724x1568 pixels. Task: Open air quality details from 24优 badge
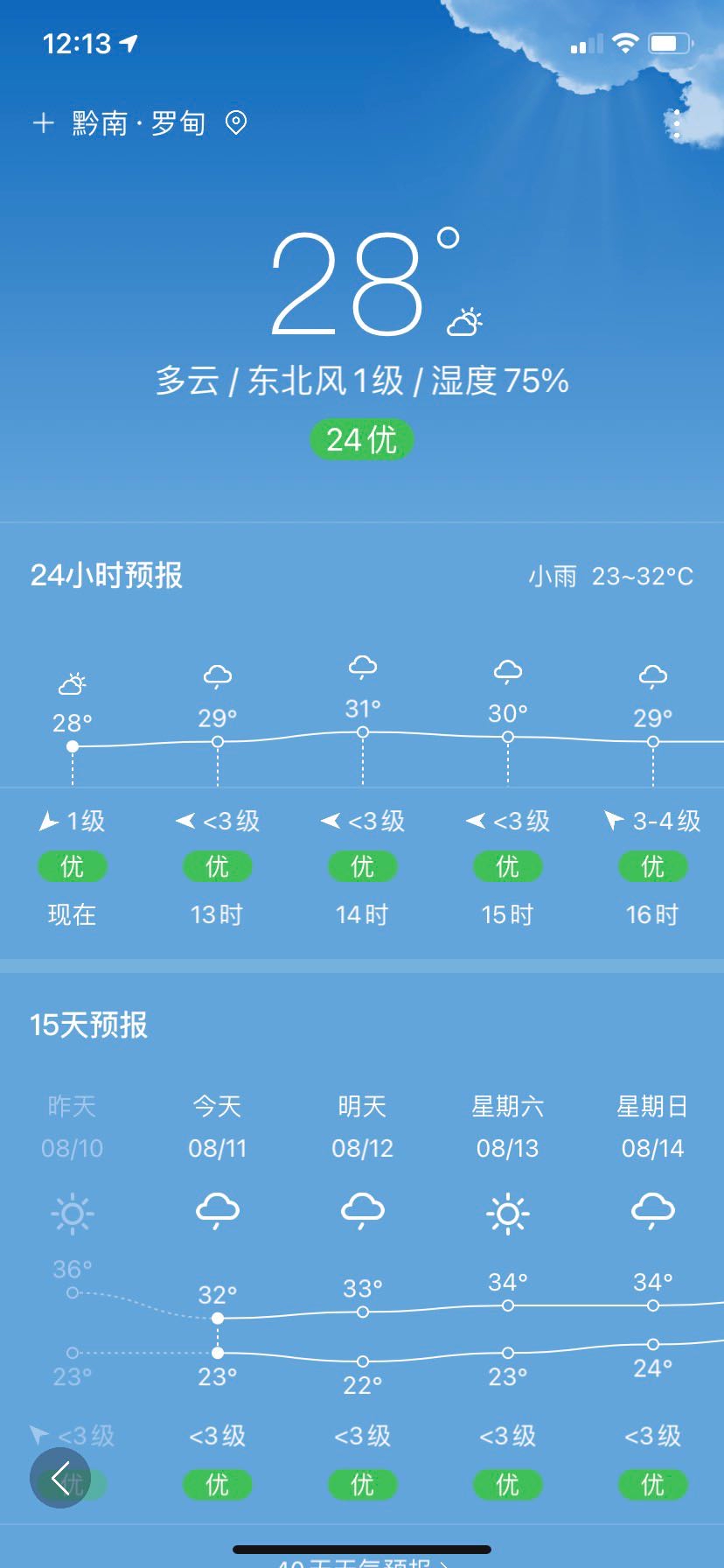pos(361,440)
